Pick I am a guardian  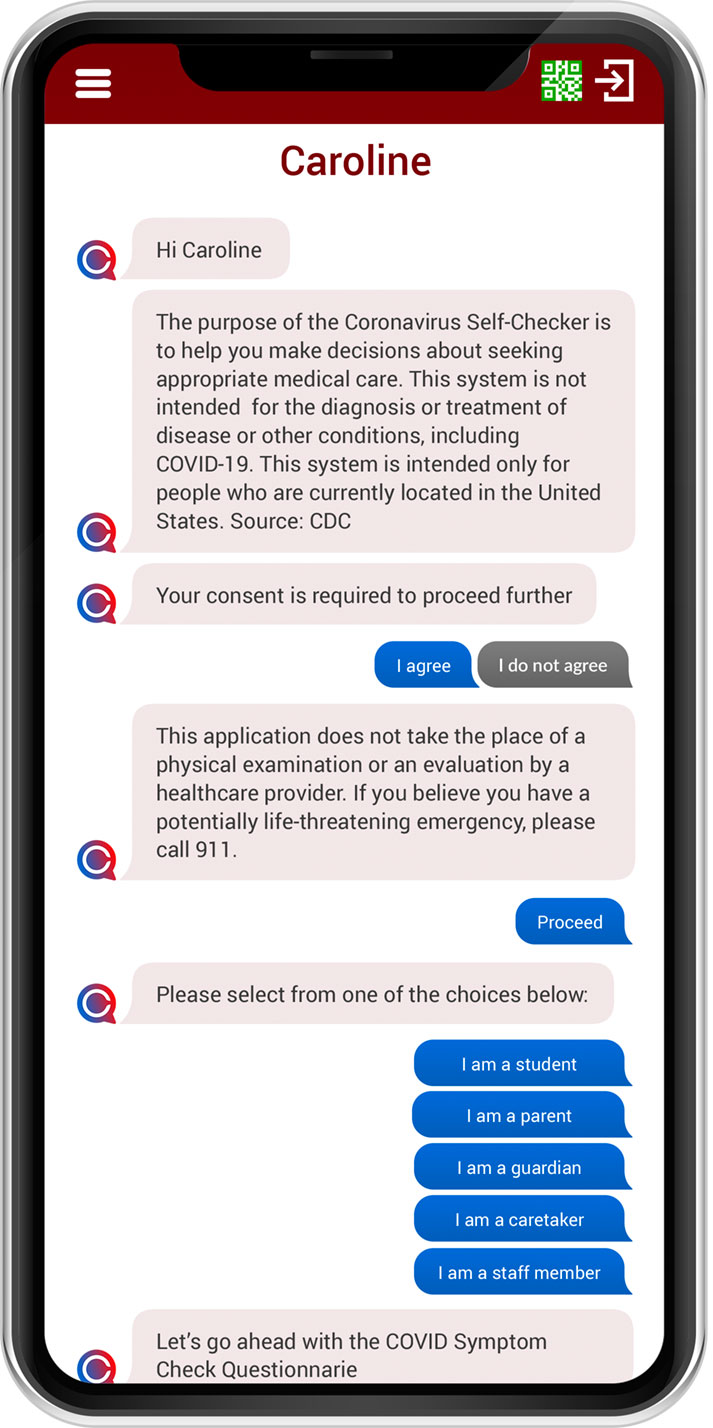coord(520,1167)
